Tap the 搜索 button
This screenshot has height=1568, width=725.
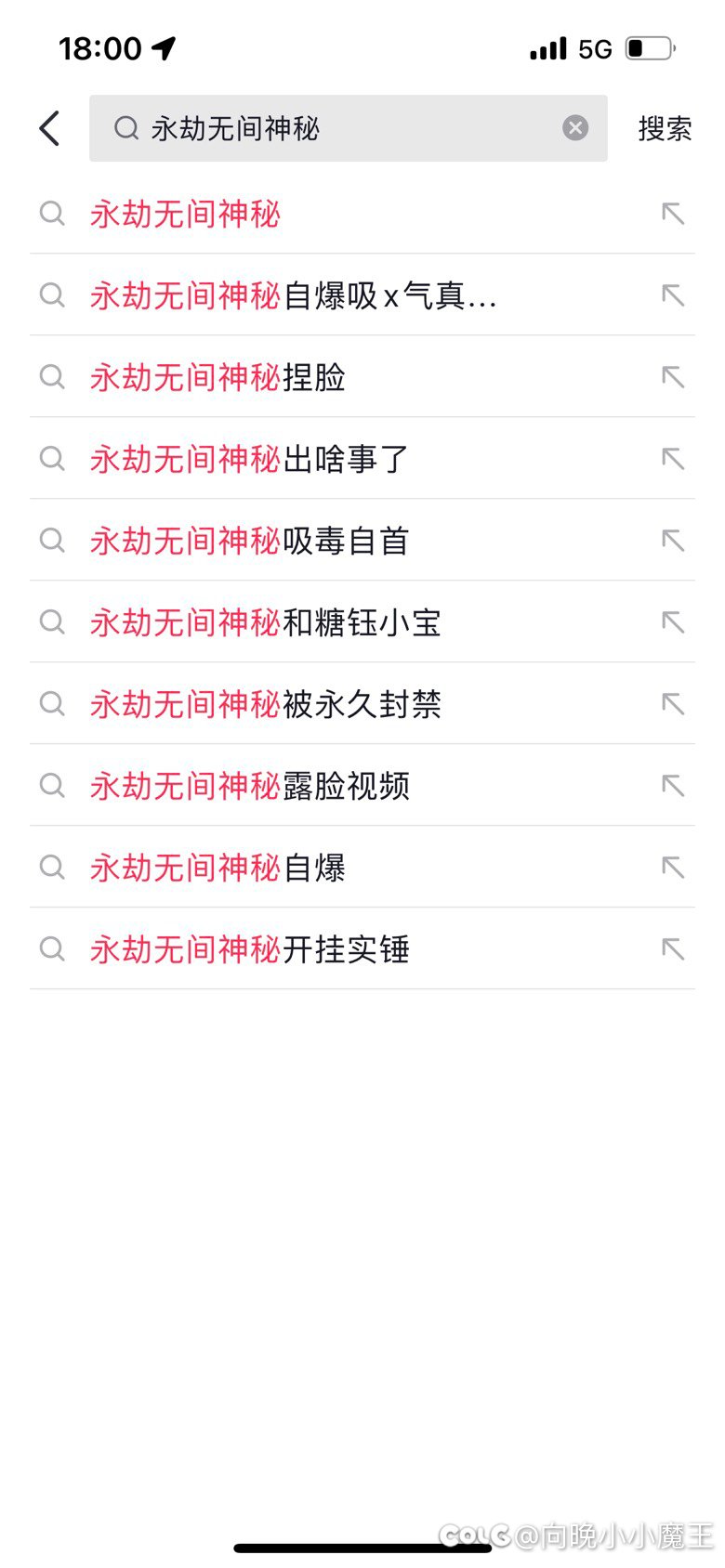tap(664, 128)
